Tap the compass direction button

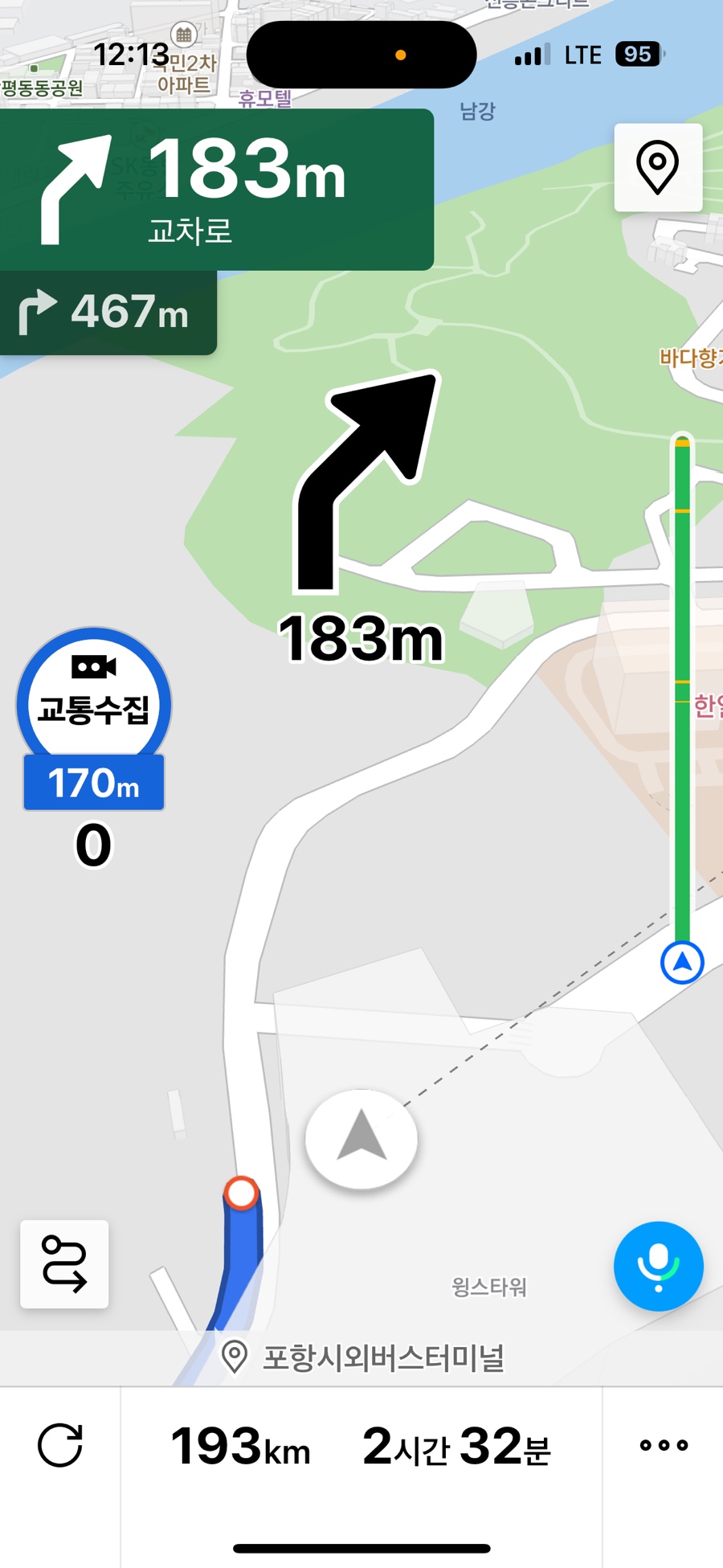point(361,1138)
